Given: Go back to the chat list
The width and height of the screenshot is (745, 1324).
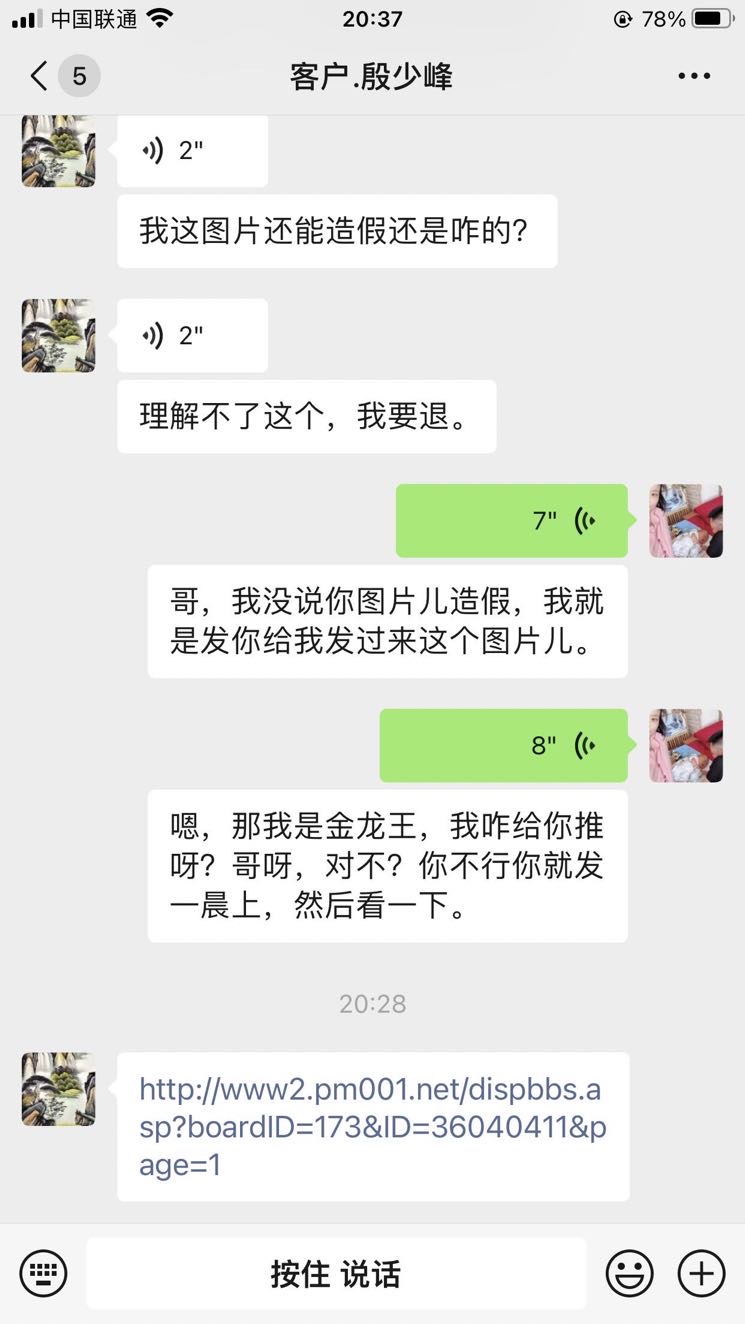Looking at the screenshot, I should [x=40, y=76].
